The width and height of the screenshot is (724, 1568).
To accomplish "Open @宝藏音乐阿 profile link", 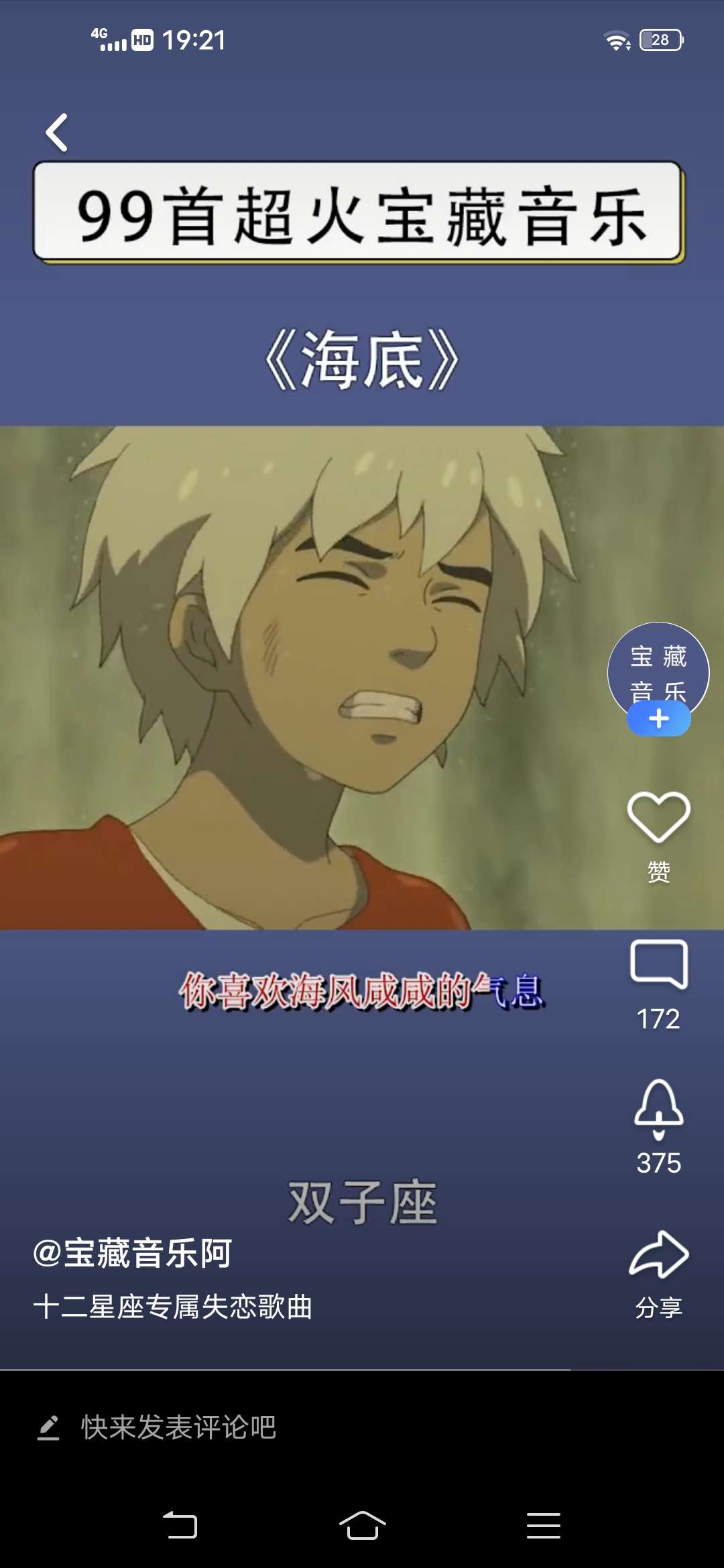I will (x=133, y=1253).
